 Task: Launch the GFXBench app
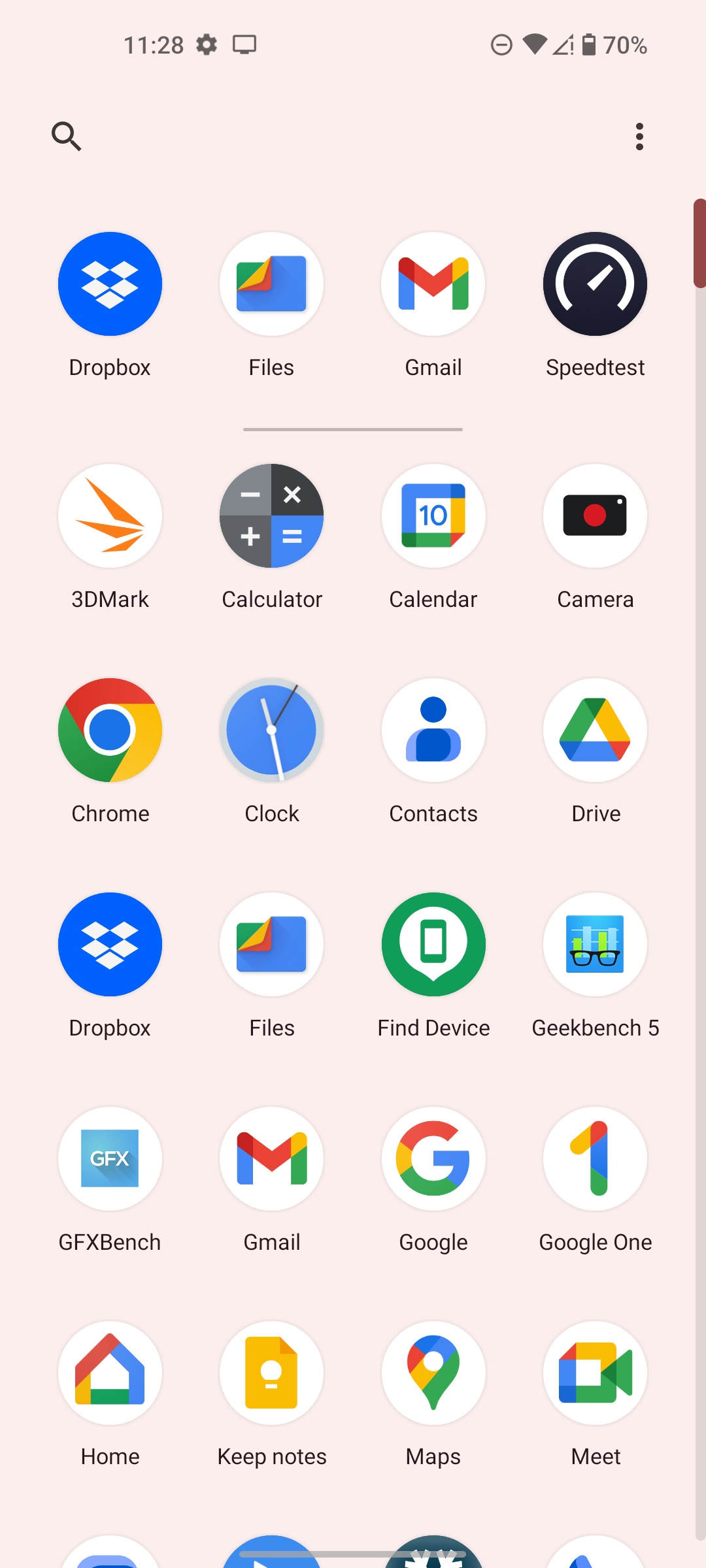[110, 1158]
